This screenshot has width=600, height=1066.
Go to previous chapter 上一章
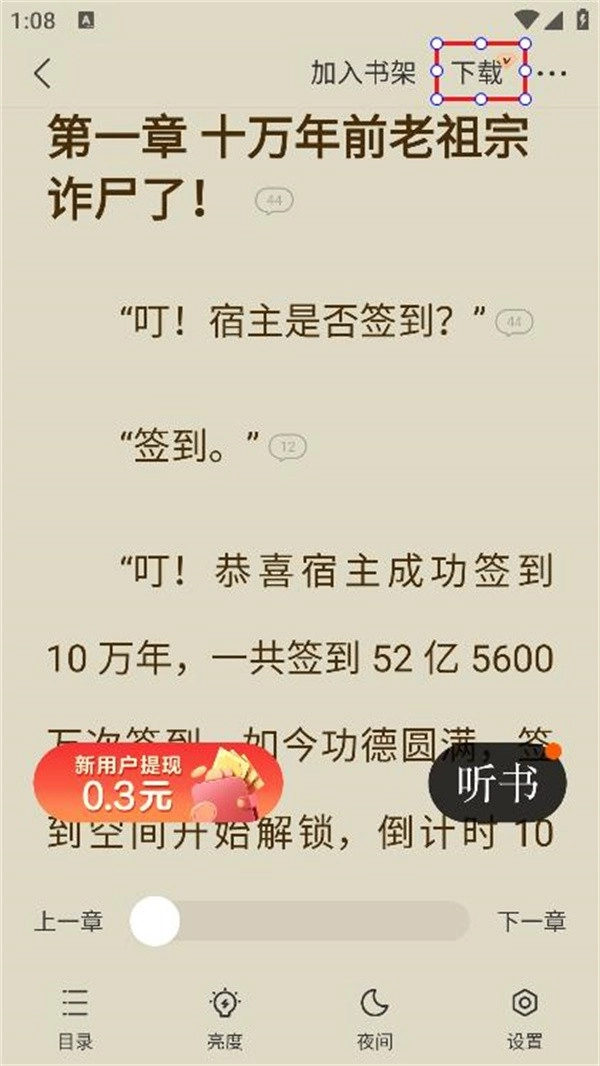click(69, 921)
